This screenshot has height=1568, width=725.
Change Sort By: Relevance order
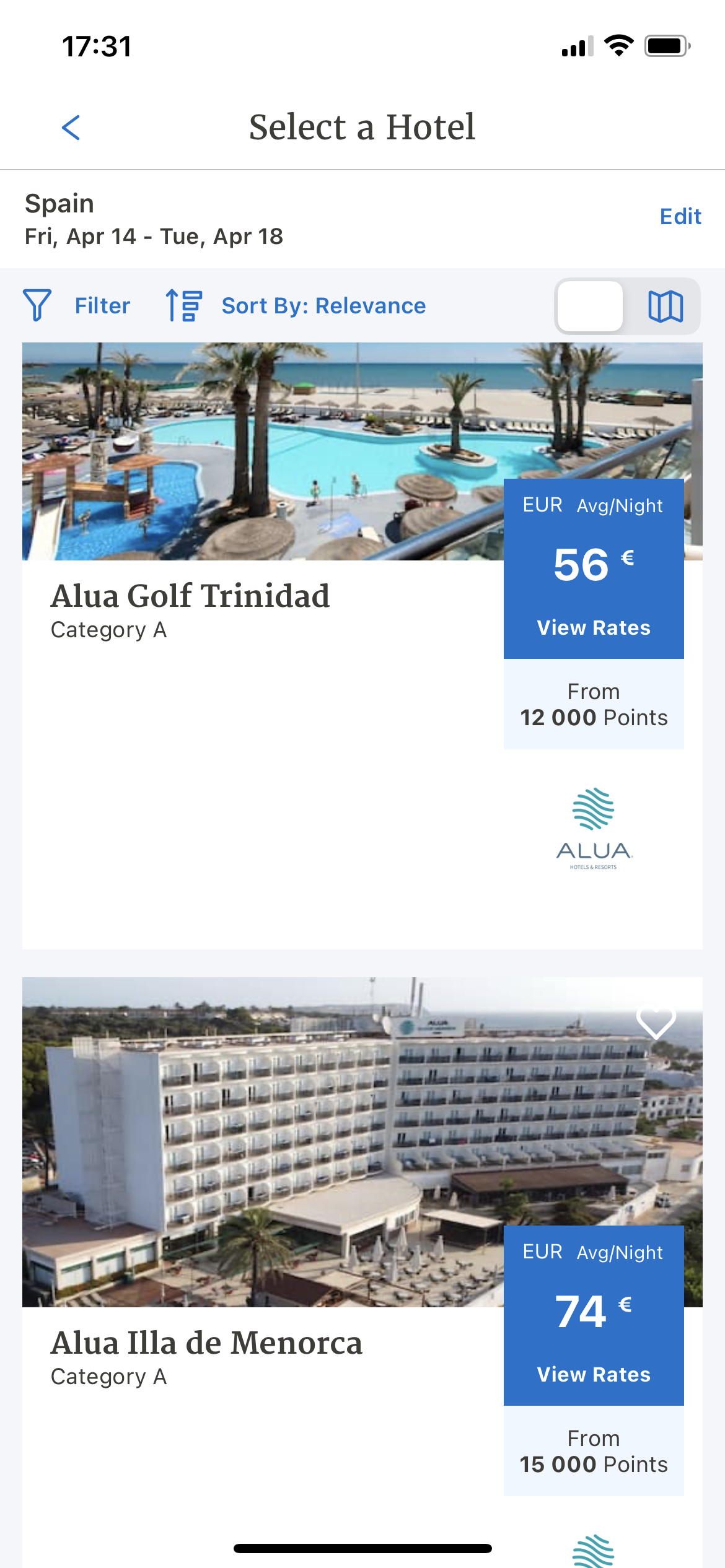pos(296,306)
